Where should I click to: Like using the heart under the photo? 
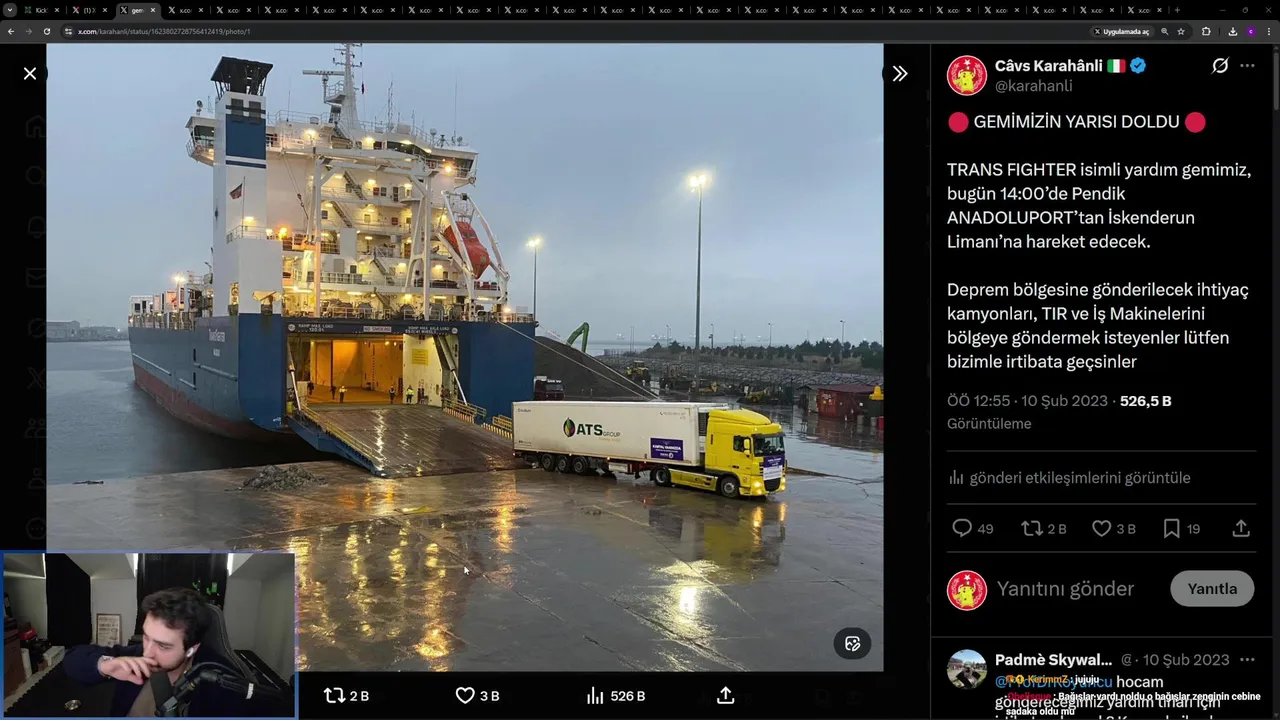tap(465, 695)
